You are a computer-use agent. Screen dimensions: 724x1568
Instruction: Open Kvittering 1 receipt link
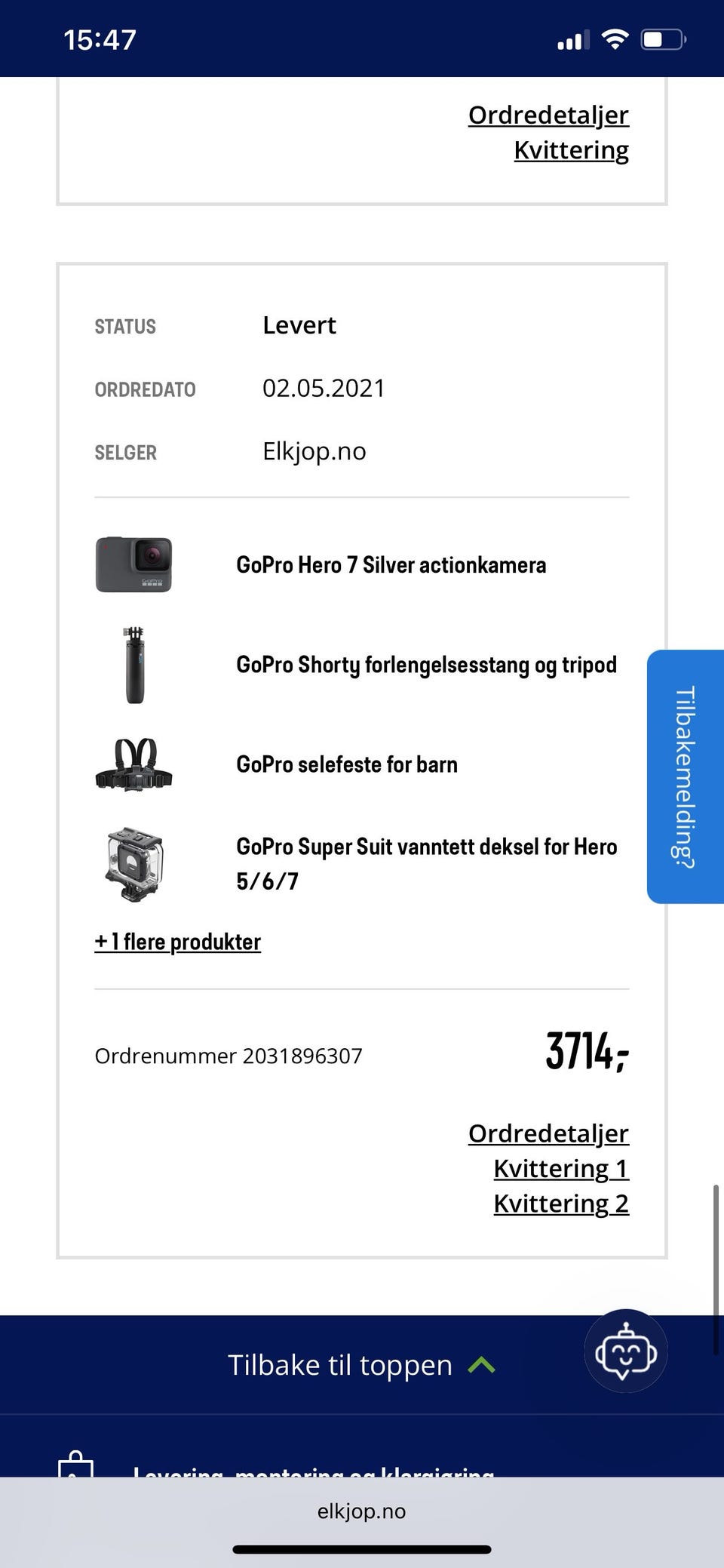(561, 1167)
